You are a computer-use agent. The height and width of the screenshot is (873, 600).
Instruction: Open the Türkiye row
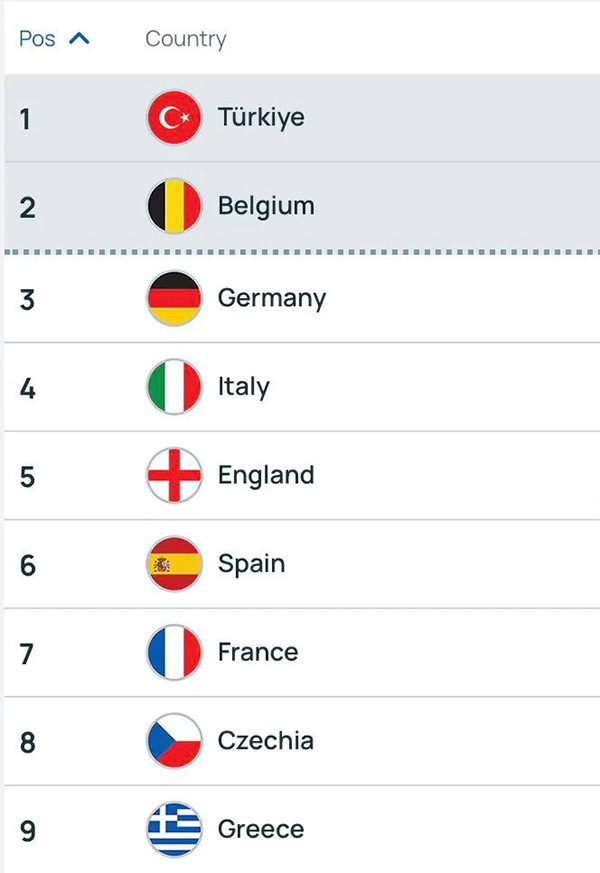(261, 118)
